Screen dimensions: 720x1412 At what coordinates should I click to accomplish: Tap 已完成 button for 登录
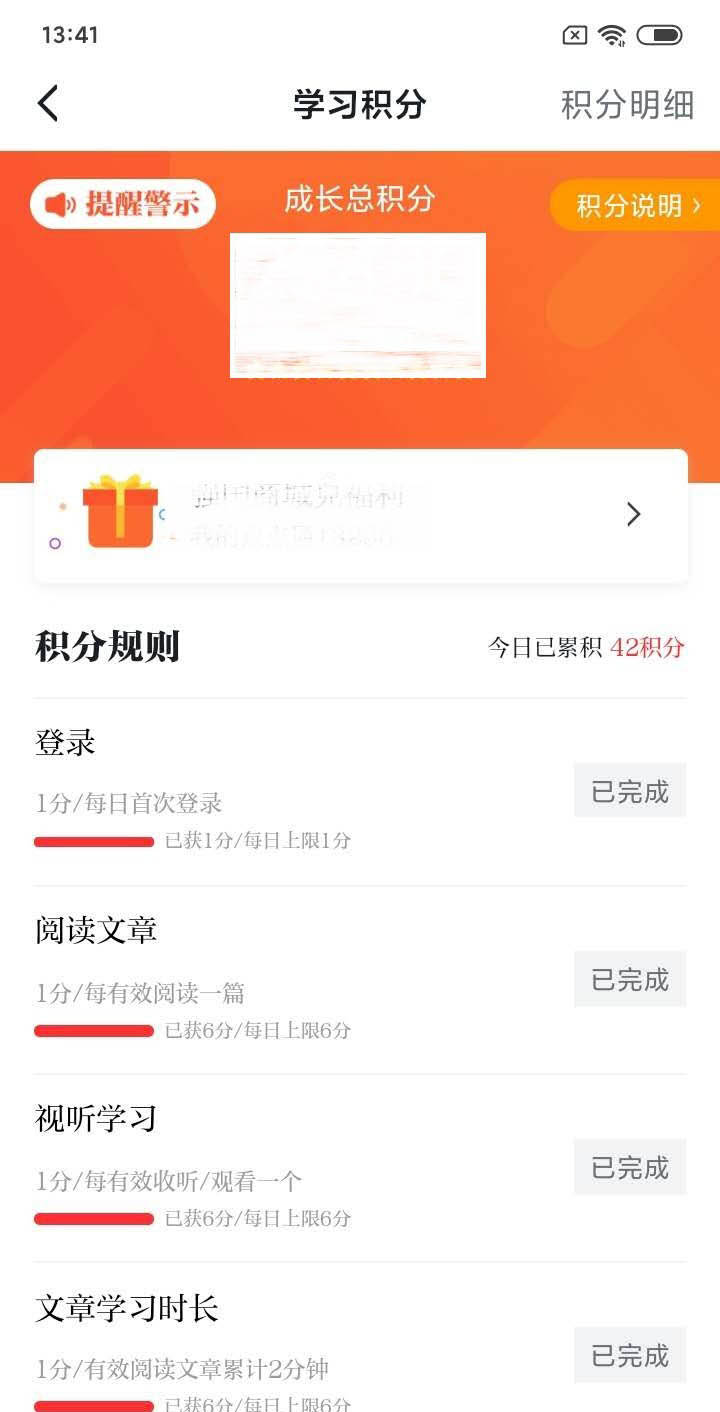click(629, 791)
